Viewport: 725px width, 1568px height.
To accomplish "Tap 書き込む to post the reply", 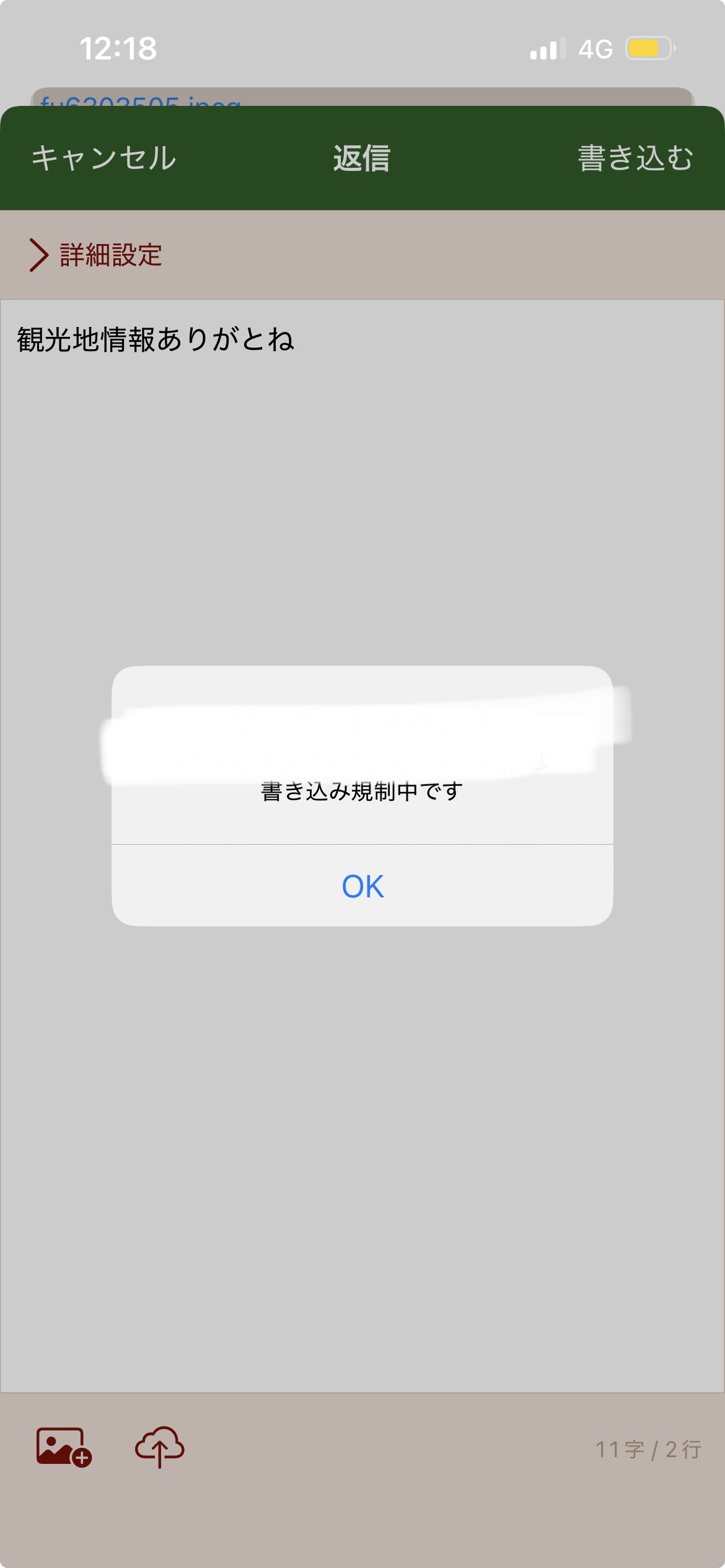I will pyautogui.click(x=635, y=158).
